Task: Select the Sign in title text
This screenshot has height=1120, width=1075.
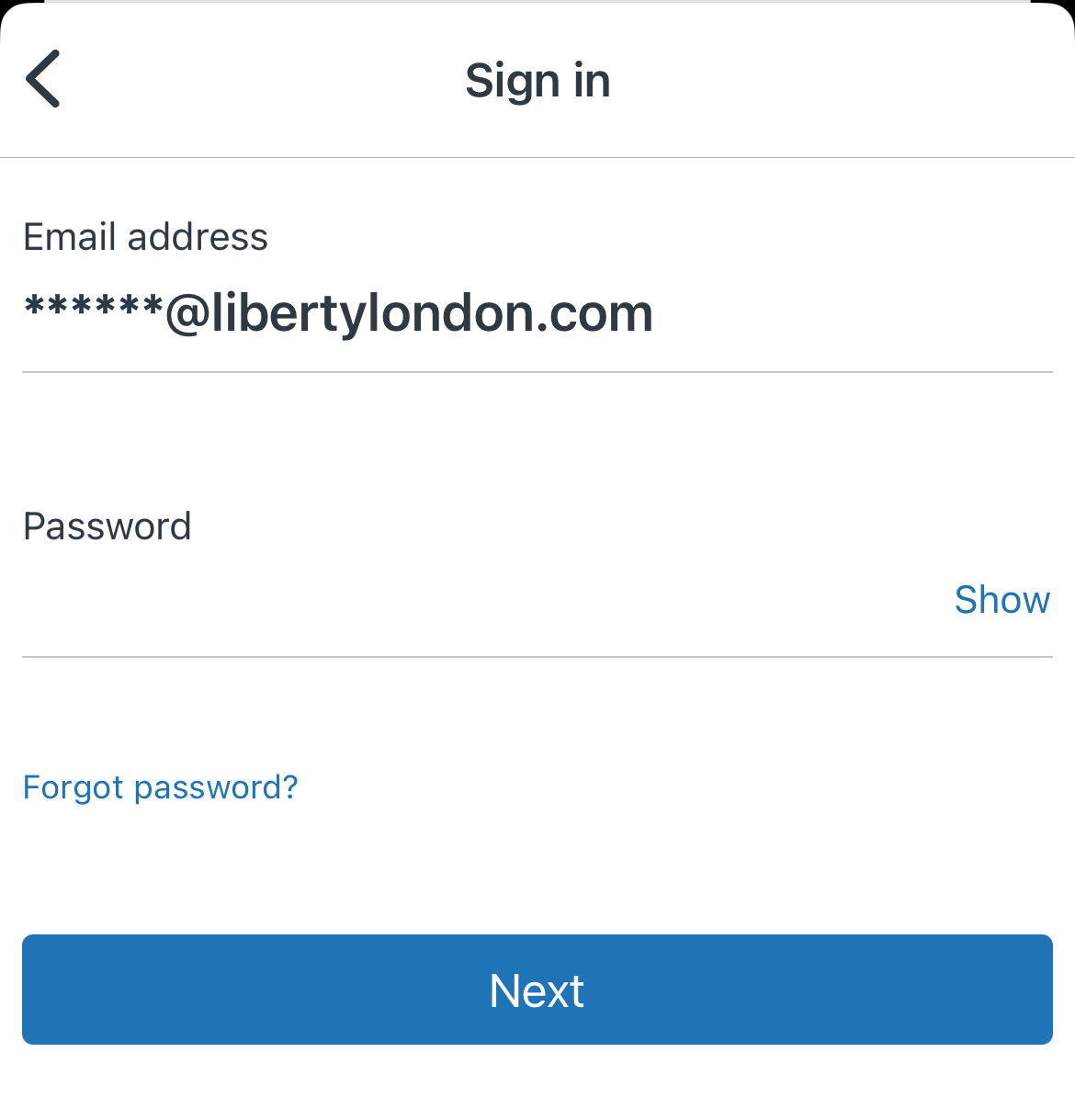Action: point(537,79)
